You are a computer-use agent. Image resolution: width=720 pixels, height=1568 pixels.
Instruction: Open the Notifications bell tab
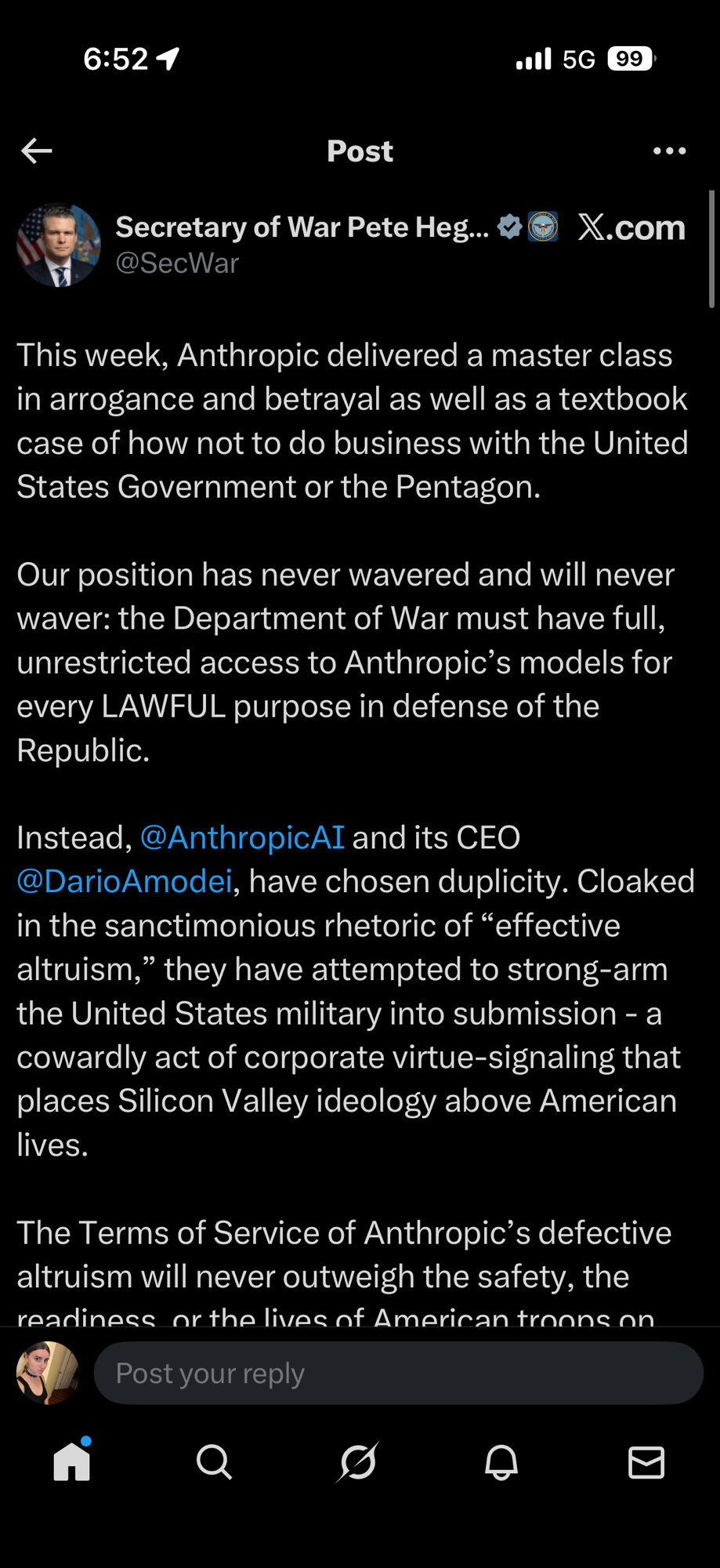pos(501,1461)
